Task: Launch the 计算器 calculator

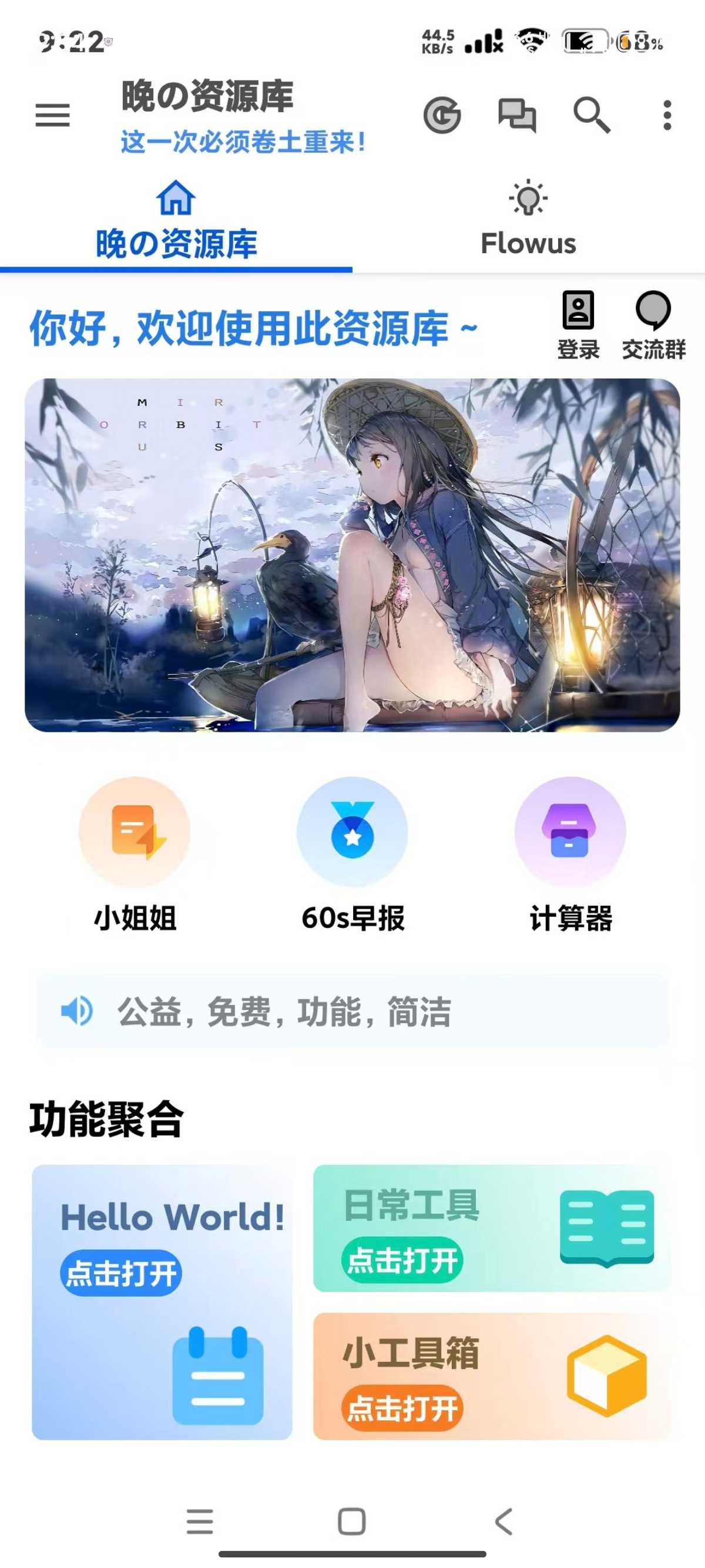Action: click(570, 854)
